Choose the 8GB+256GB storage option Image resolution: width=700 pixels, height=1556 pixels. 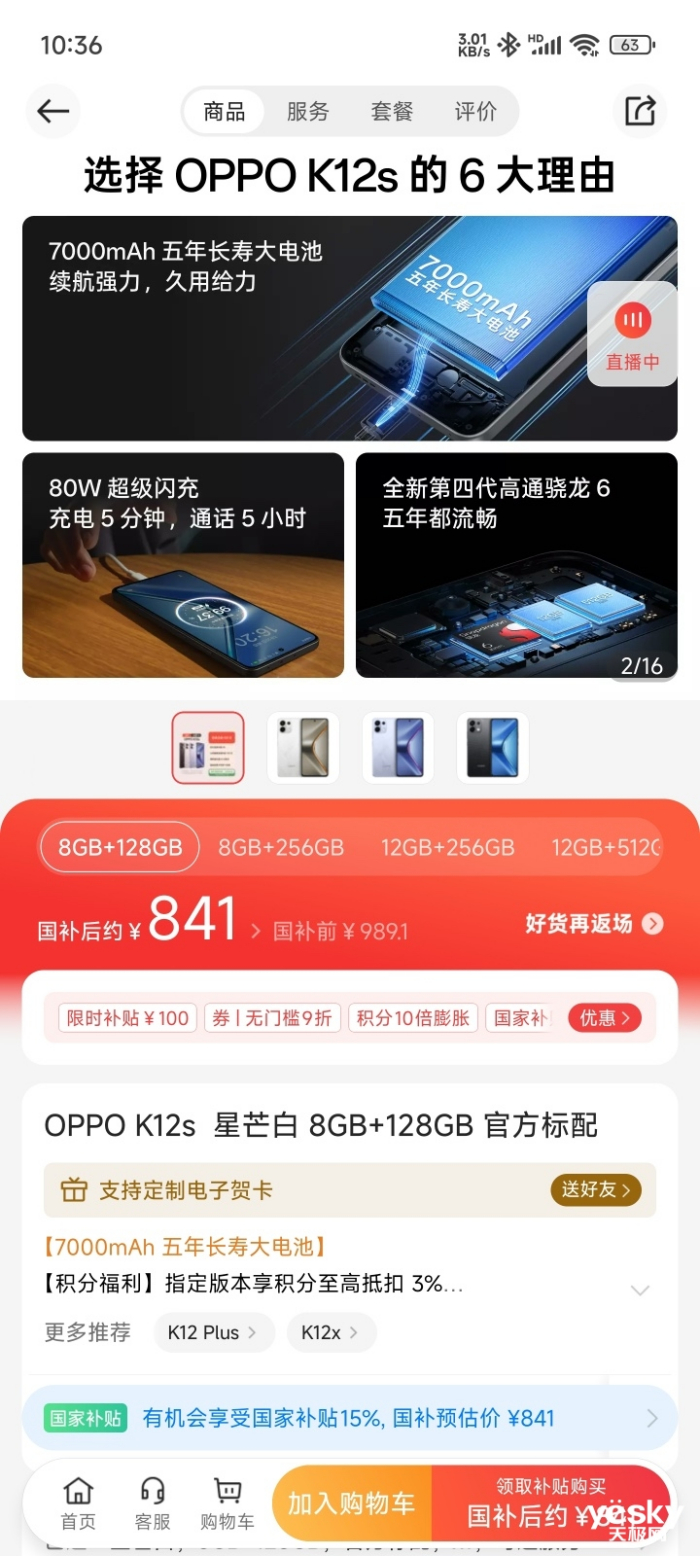pyautogui.click(x=281, y=847)
